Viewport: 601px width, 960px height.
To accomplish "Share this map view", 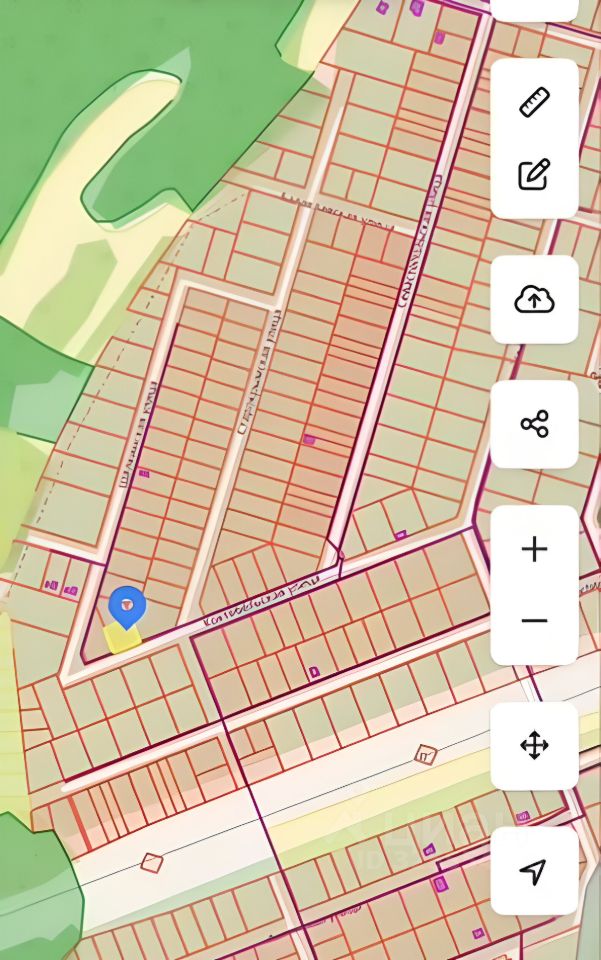I will [535, 424].
